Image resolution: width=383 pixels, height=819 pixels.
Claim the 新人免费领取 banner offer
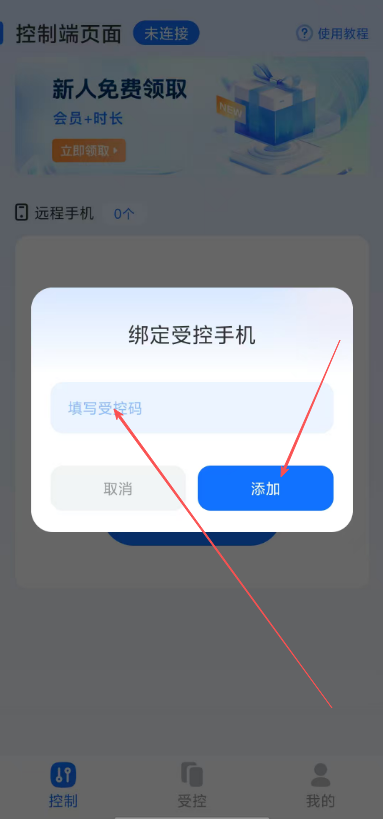192,115
